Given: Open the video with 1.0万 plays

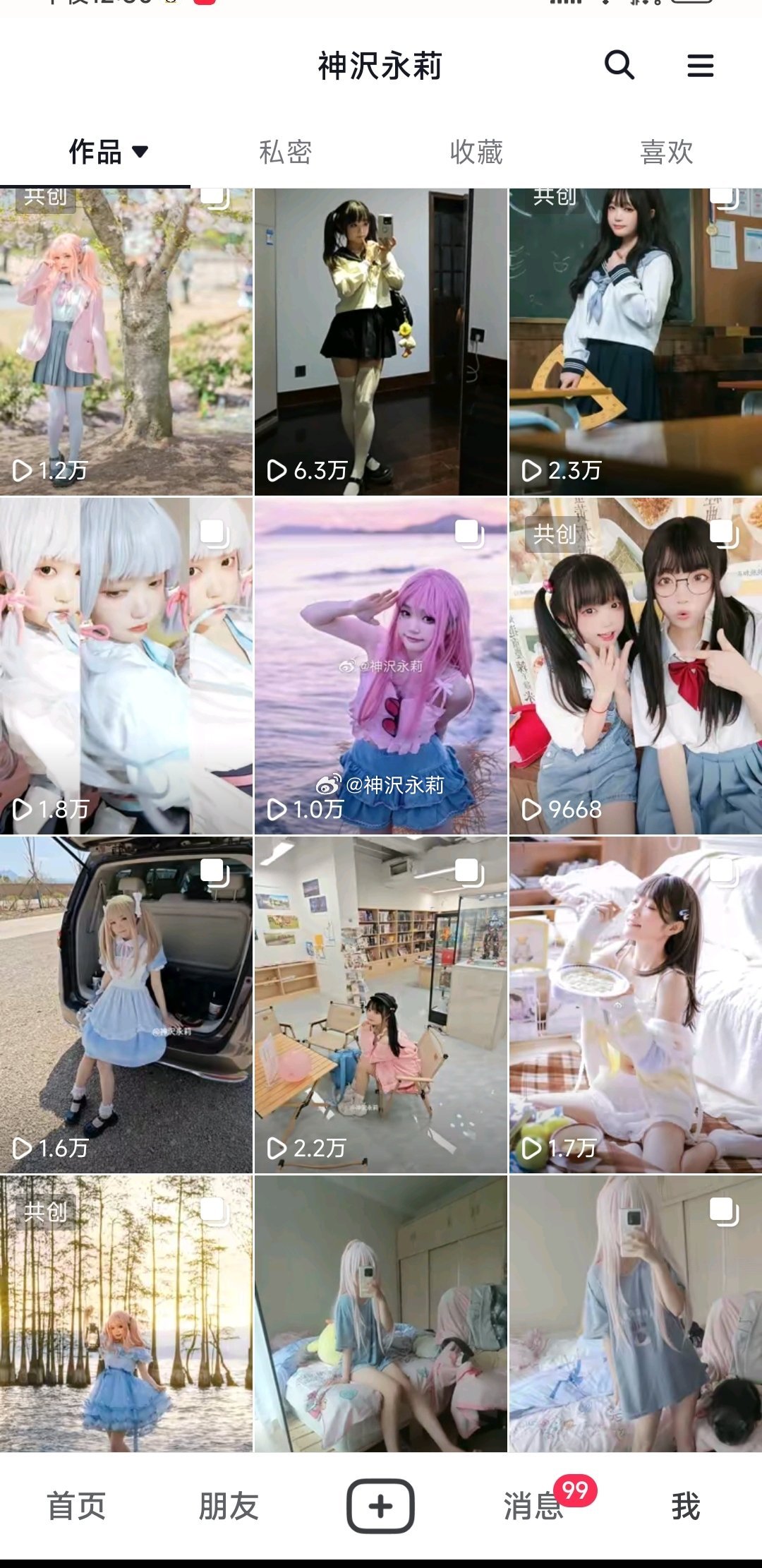Looking at the screenshot, I should (x=380, y=666).
